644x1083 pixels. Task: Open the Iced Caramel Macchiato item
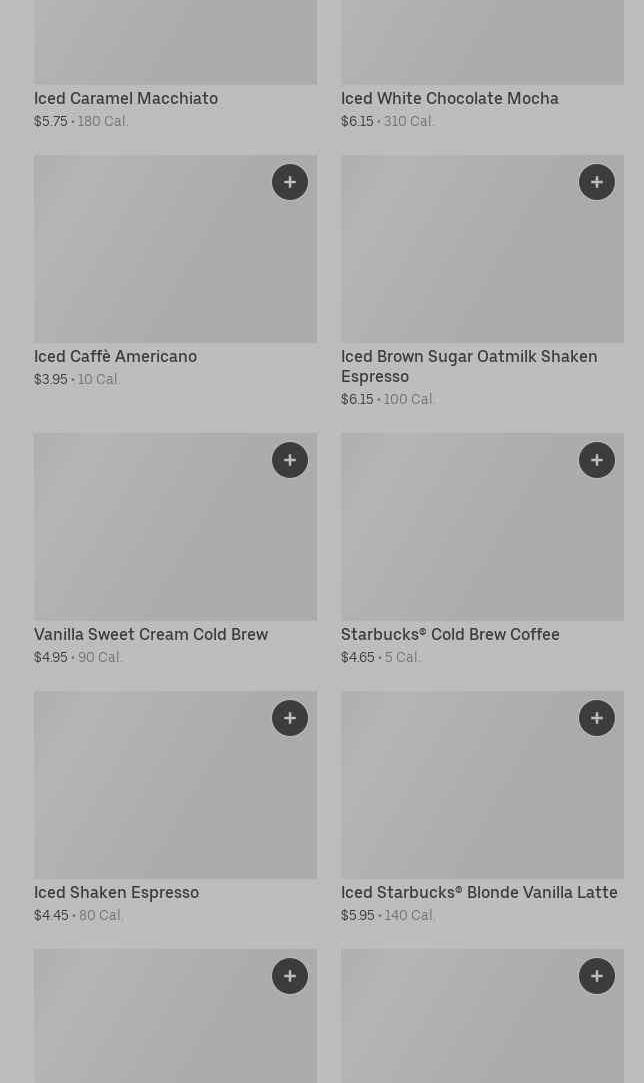coord(126,98)
